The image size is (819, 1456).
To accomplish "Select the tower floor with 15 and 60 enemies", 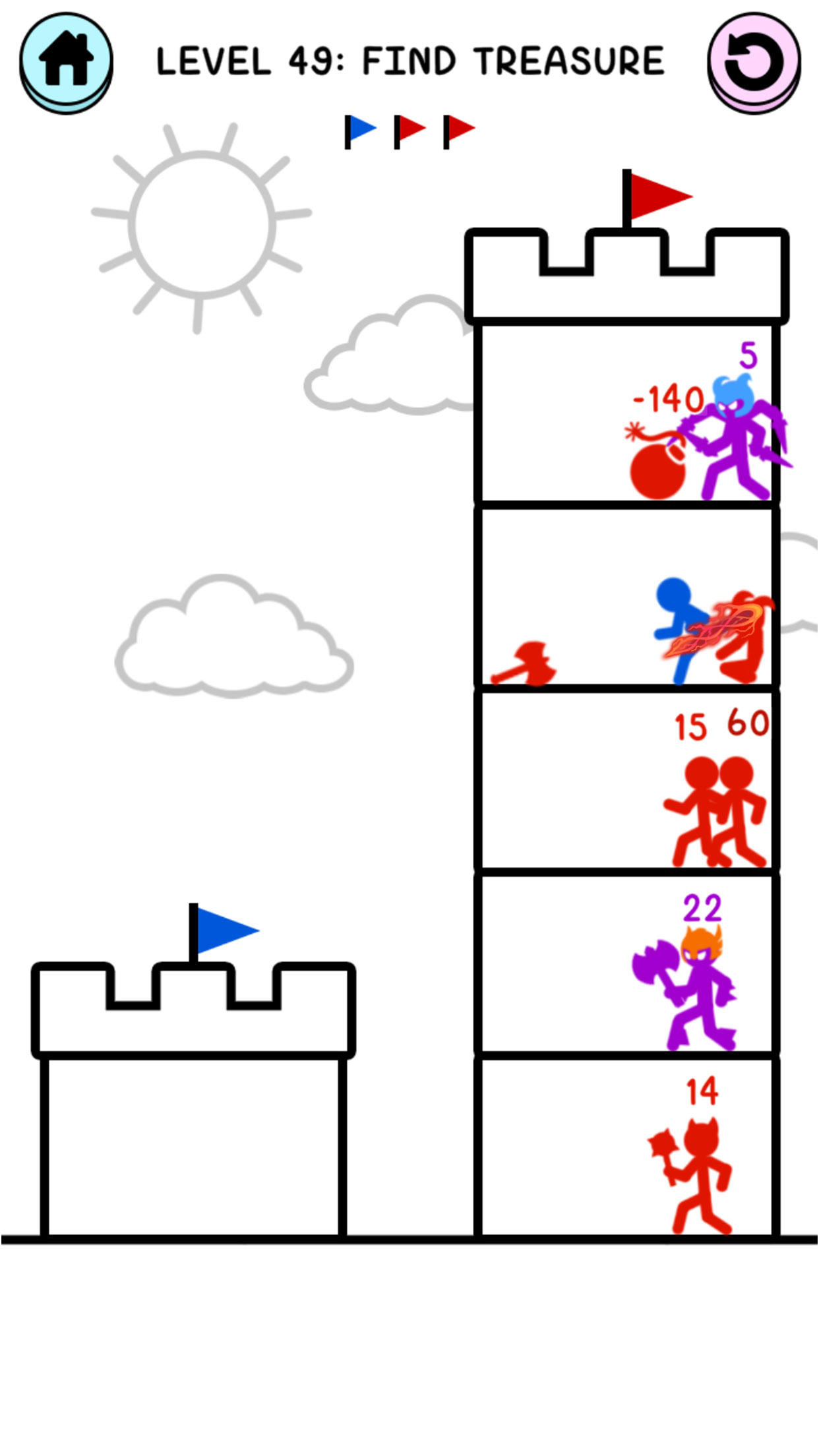I will [x=625, y=780].
